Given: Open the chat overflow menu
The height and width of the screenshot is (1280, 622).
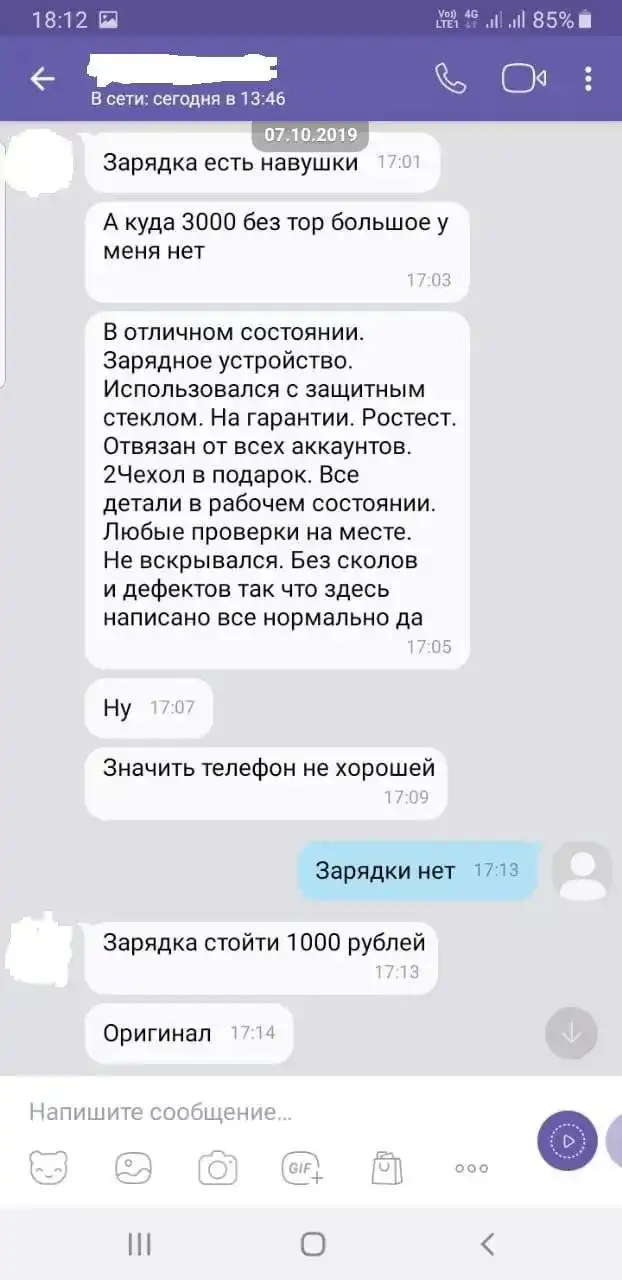Looking at the screenshot, I should pyautogui.click(x=588, y=79).
